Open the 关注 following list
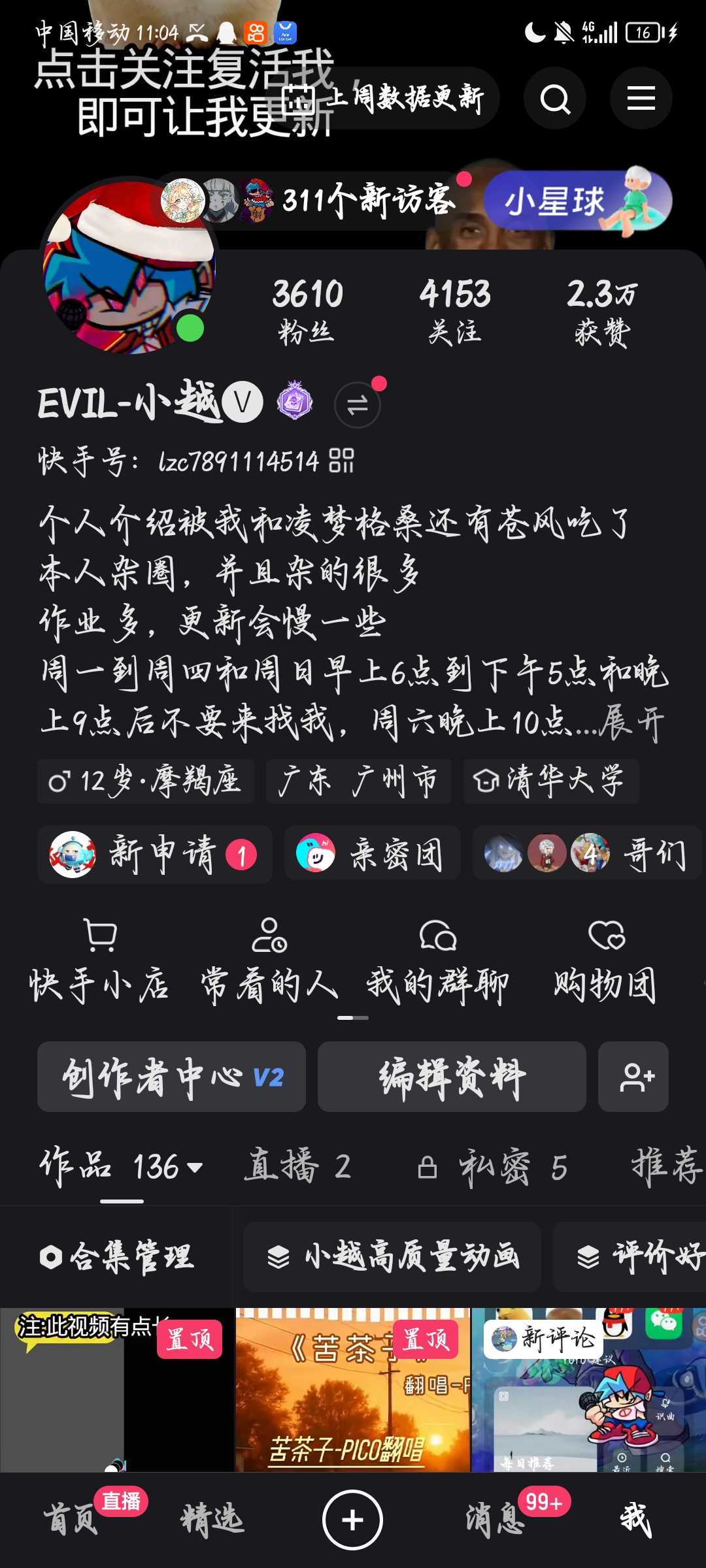 tap(455, 312)
